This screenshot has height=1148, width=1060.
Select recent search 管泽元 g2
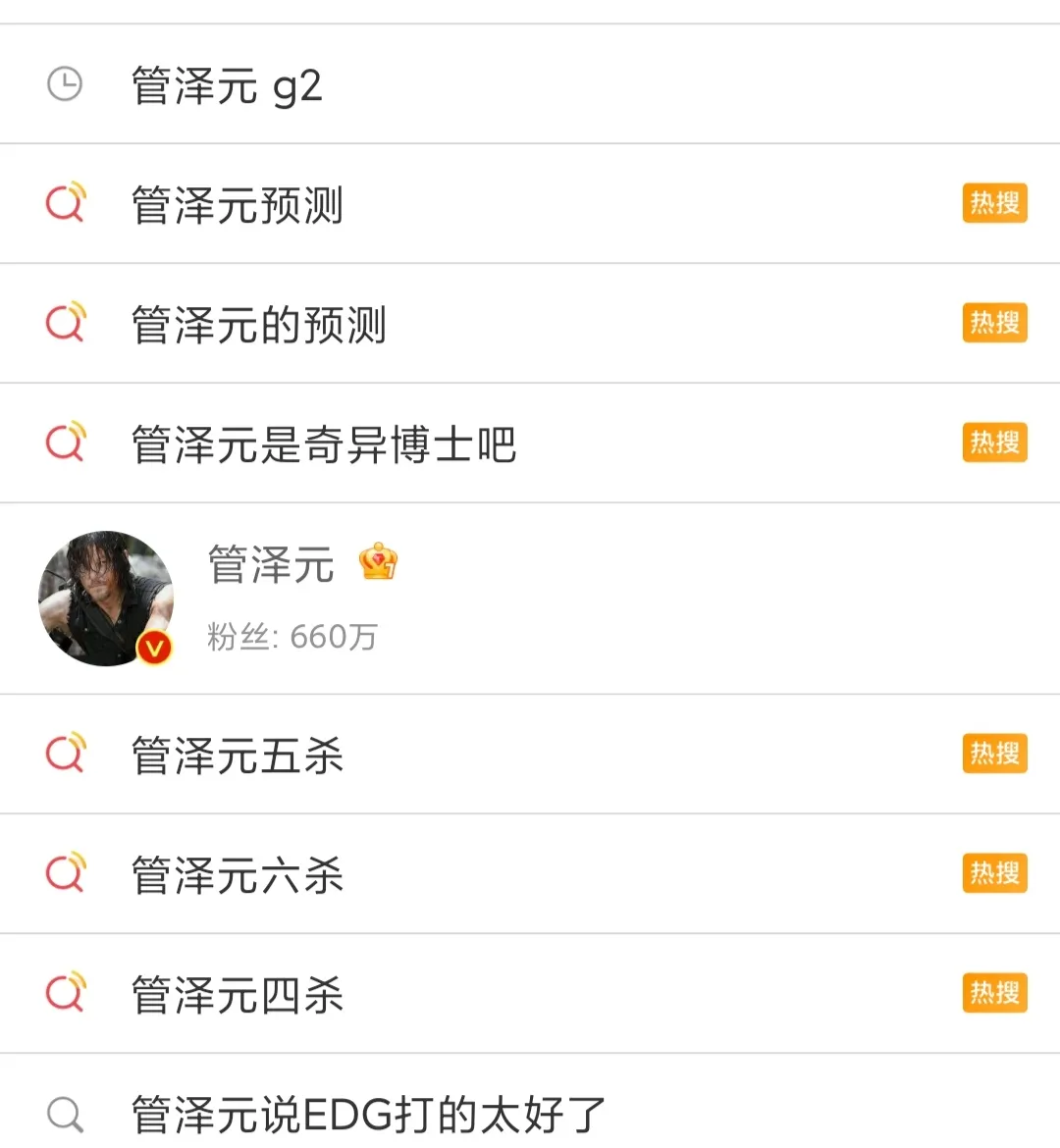[x=227, y=85]
